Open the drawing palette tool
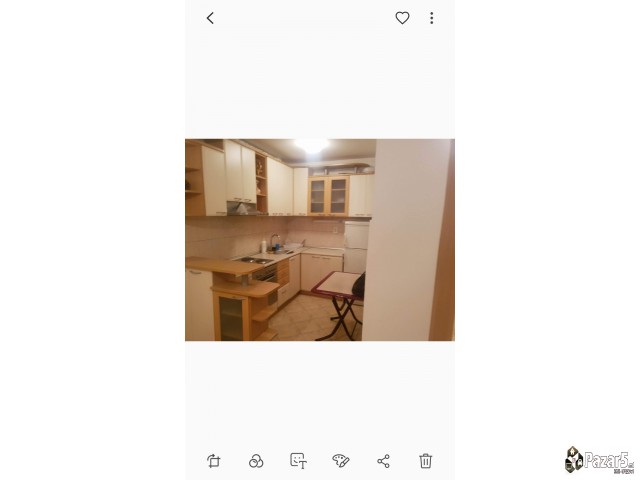The height and width of the screenshot is (480, 640). pyautogui.click(x=340, y=461)
